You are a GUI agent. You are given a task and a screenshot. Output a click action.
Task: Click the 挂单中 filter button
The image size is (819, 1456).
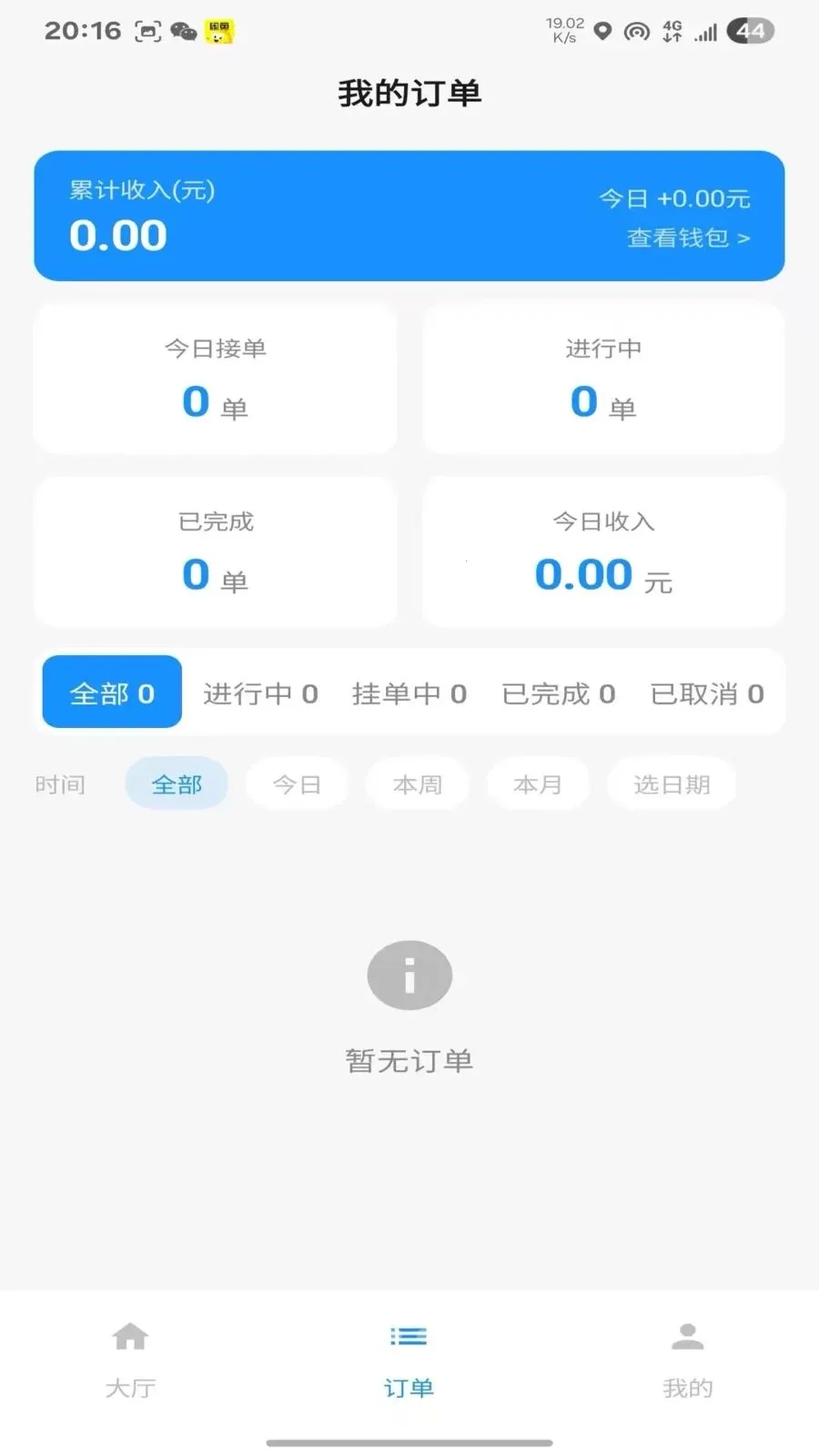(409, 693)
